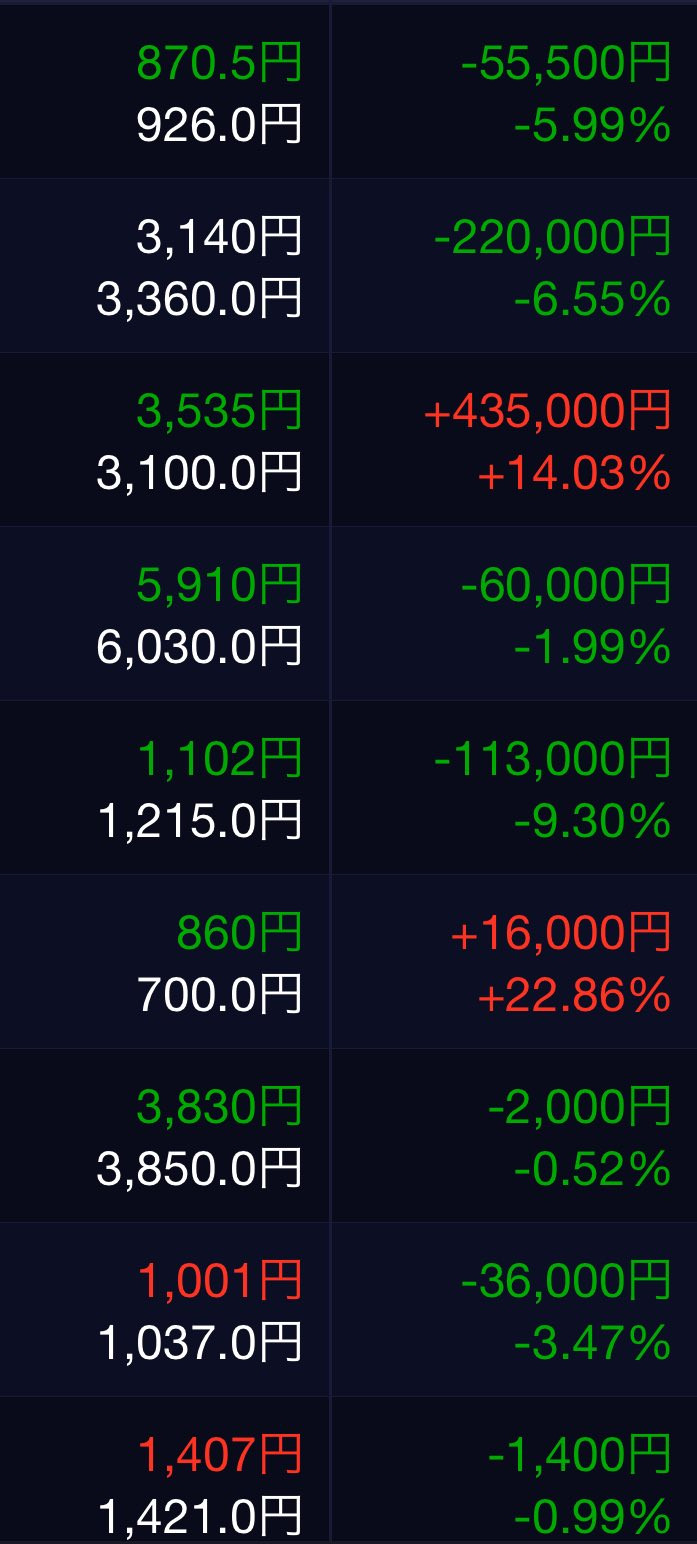697x1544 pixels.
Task: Select the holding showing +435,000円 gain
Action: tap(547, 411)
